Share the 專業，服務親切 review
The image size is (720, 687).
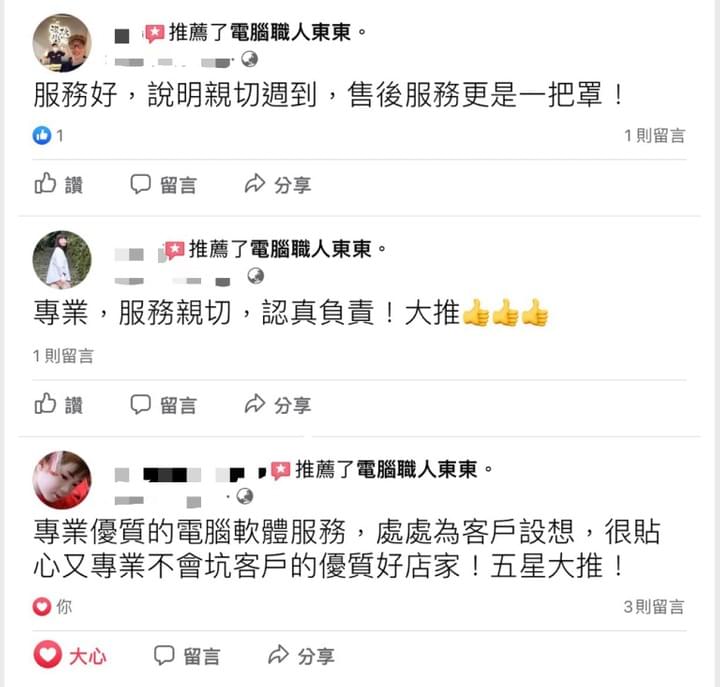(277, 405)
